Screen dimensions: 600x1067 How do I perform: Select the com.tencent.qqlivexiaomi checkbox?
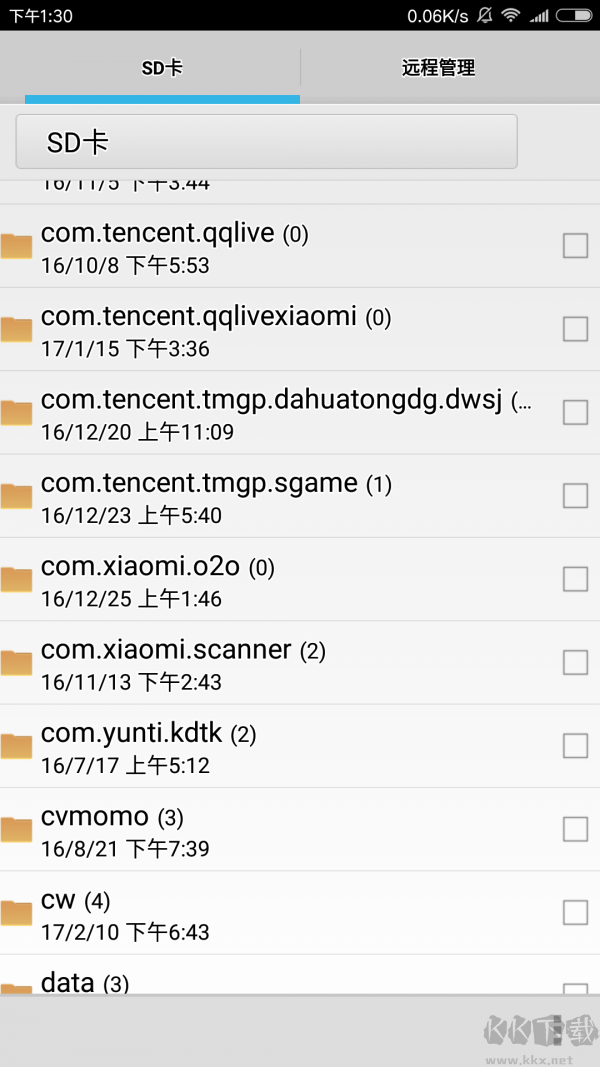pos(575,329)
